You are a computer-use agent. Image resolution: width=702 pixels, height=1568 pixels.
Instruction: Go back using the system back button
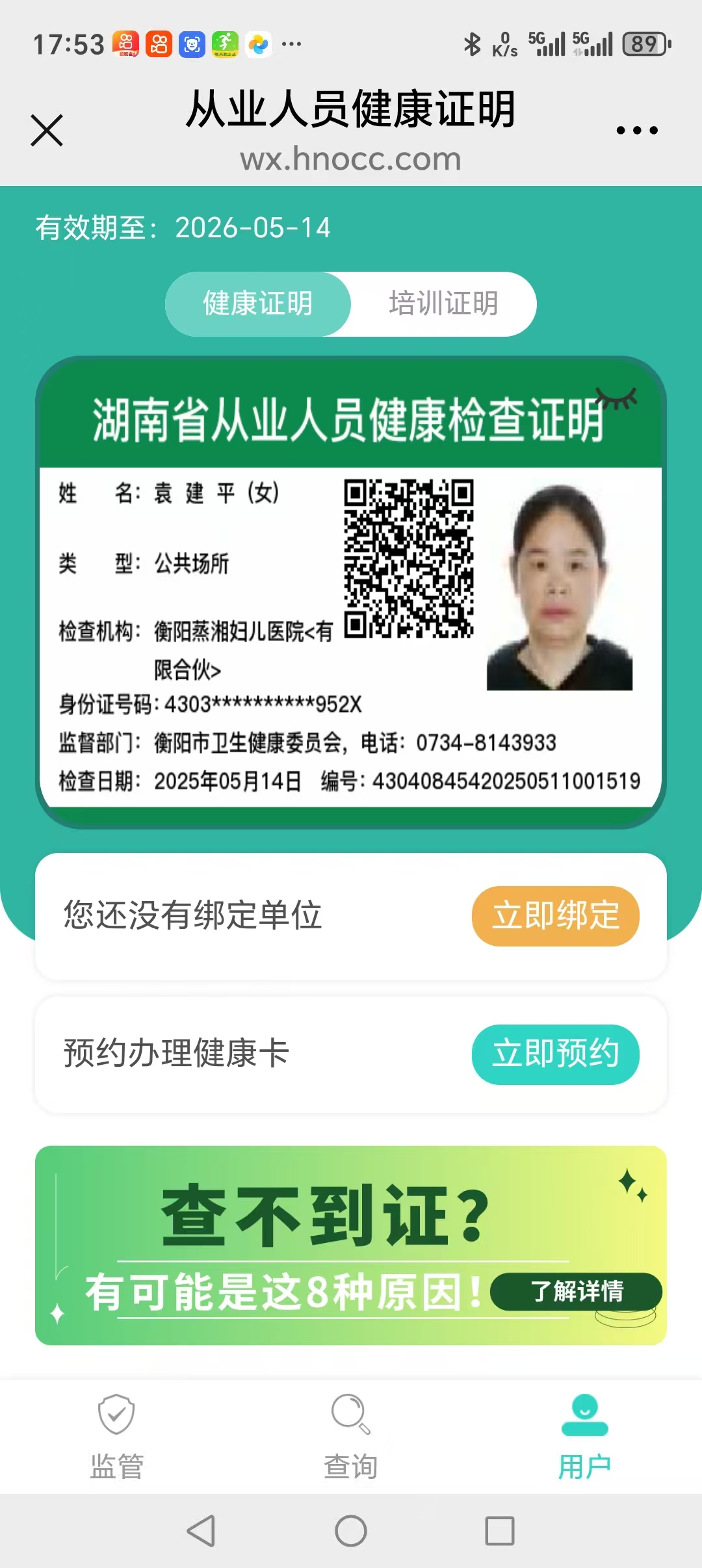[x=201, y=1531]
